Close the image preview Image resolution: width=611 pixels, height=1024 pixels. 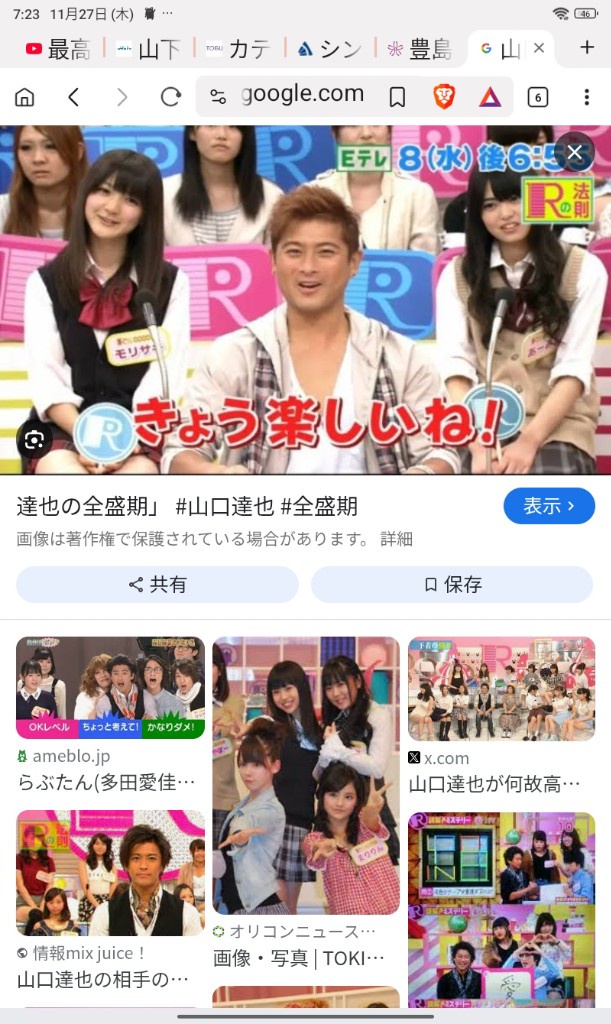tap(575, 152)
